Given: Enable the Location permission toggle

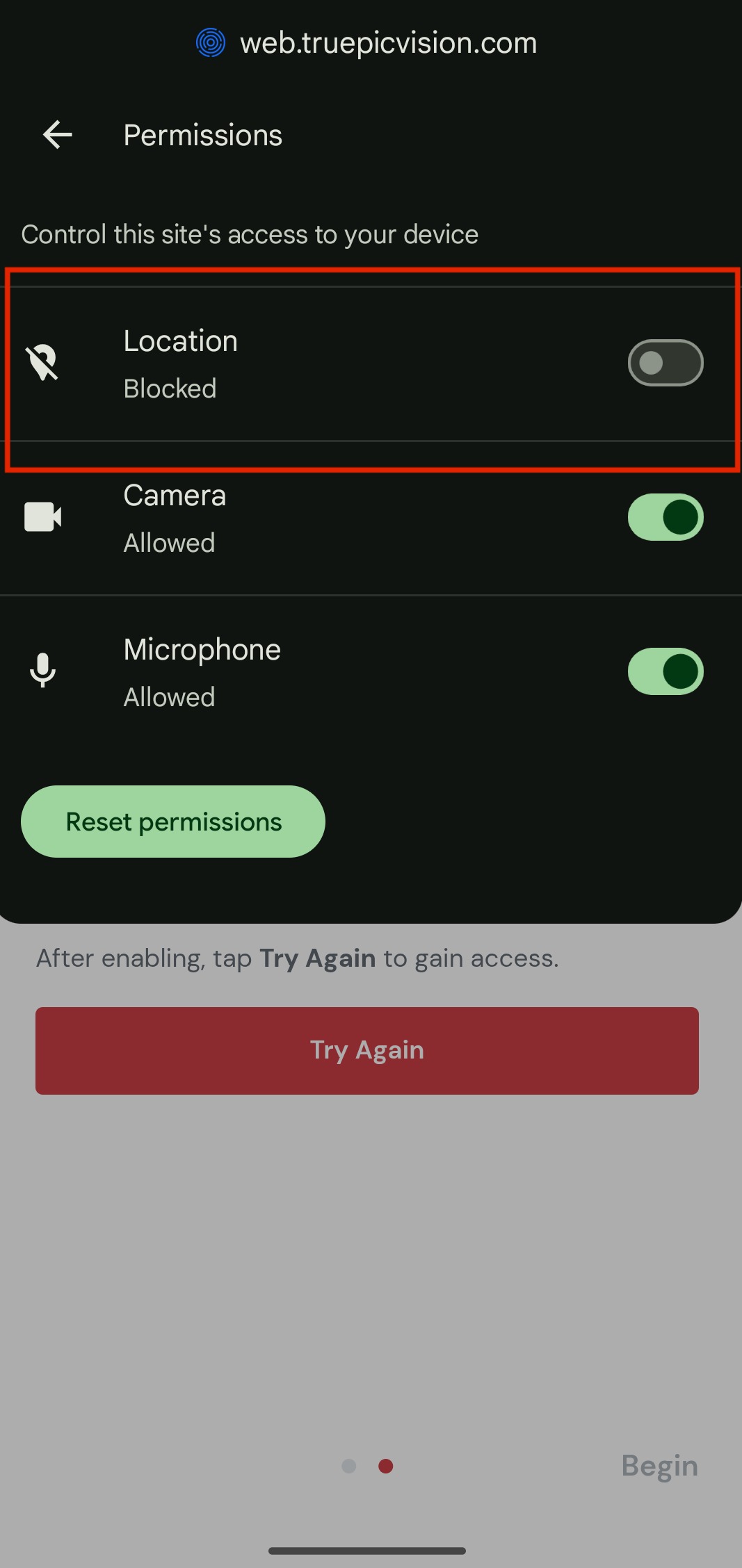Looking at the screenshot, I should tap(666, 363).
